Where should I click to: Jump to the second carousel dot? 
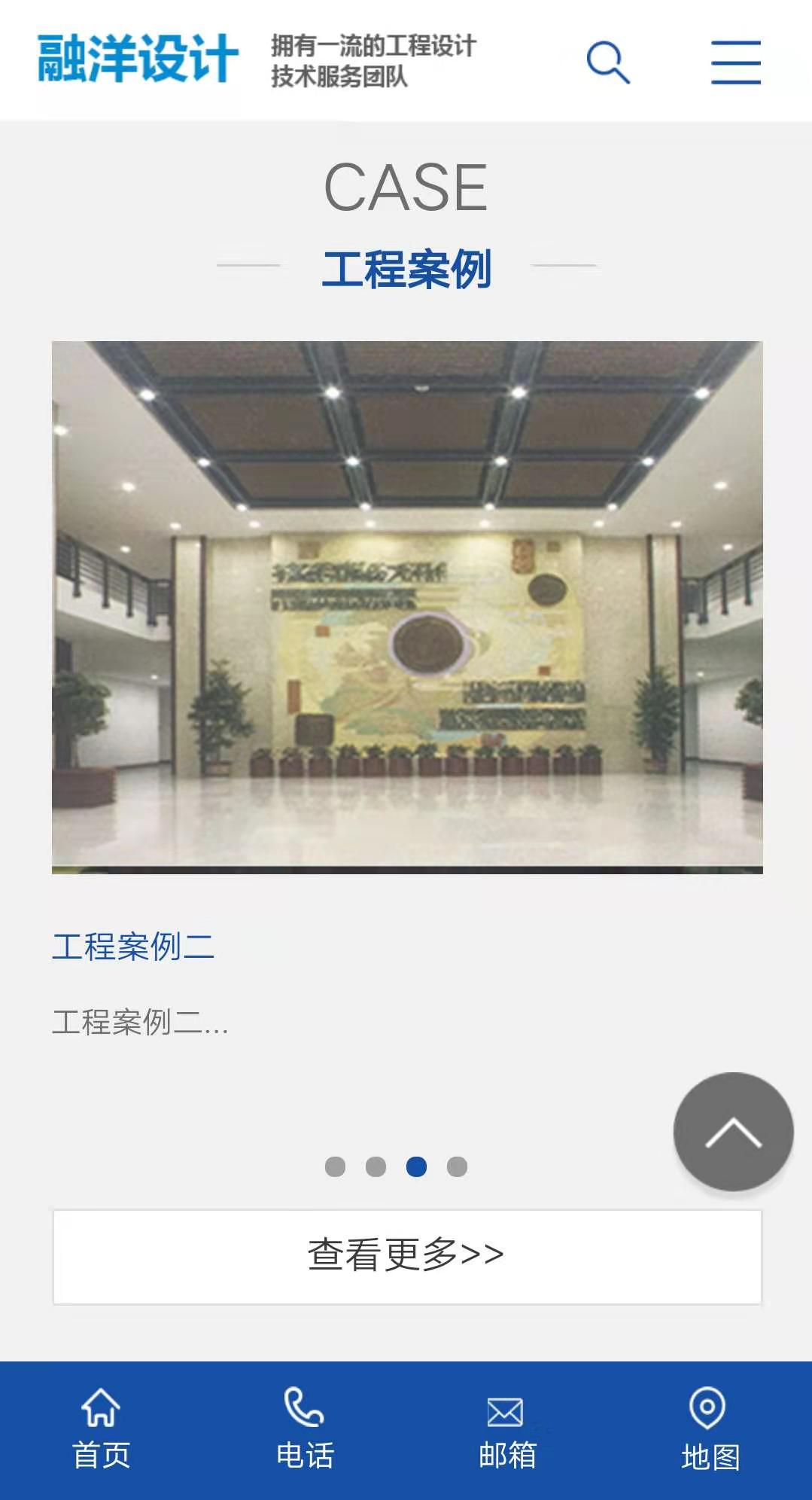[x=376, y=1166]
